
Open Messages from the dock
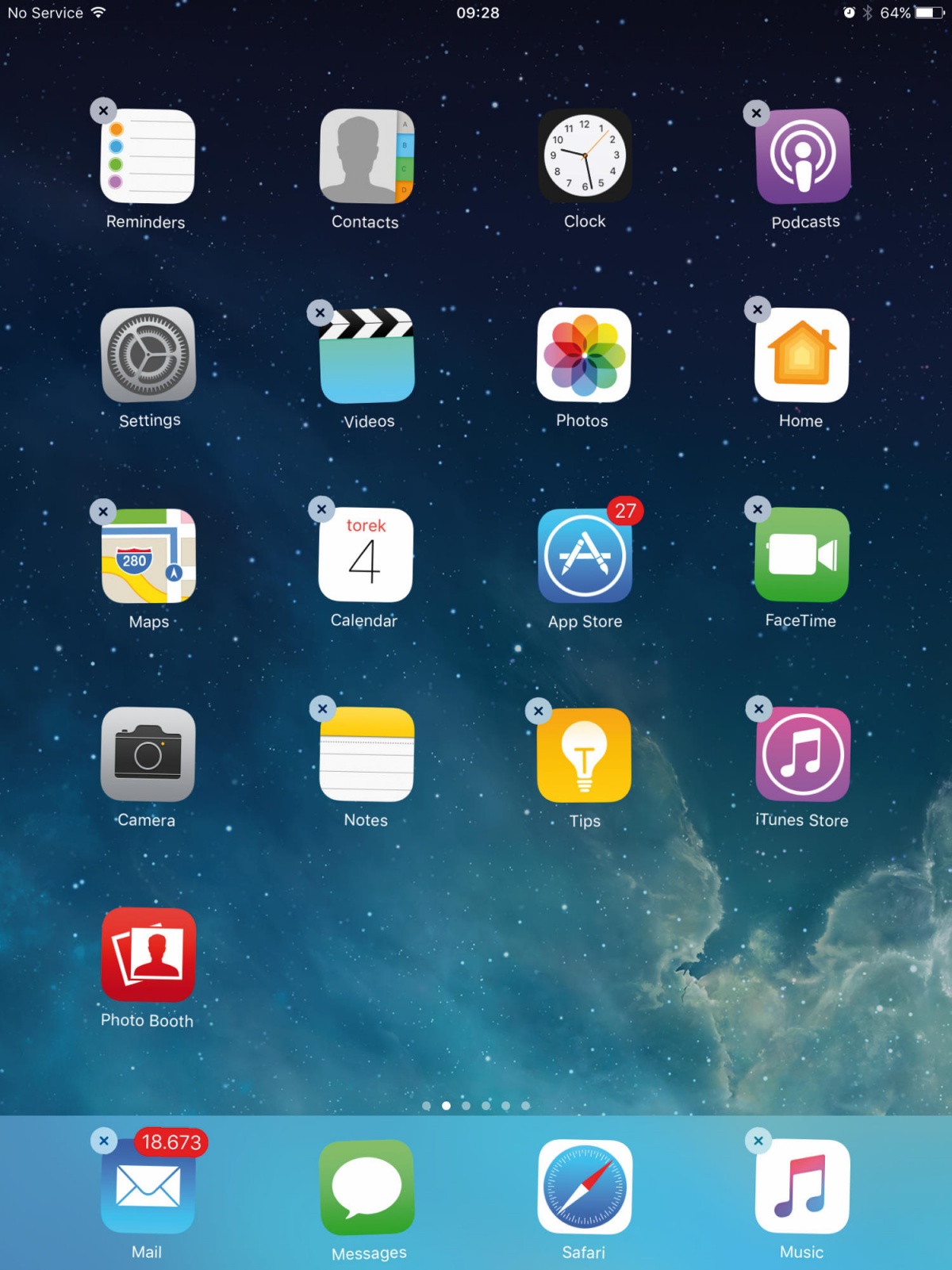(367, 1187)
